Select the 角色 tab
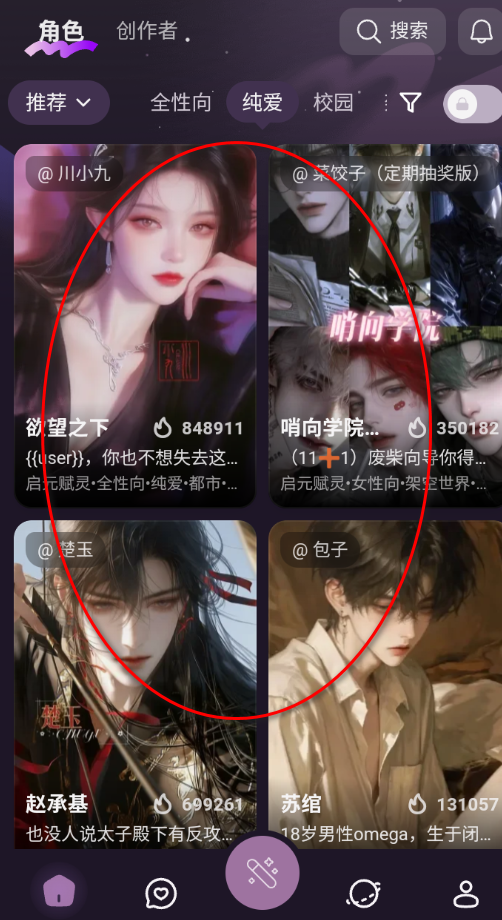 pyautogui.click(x=61, y=32)
